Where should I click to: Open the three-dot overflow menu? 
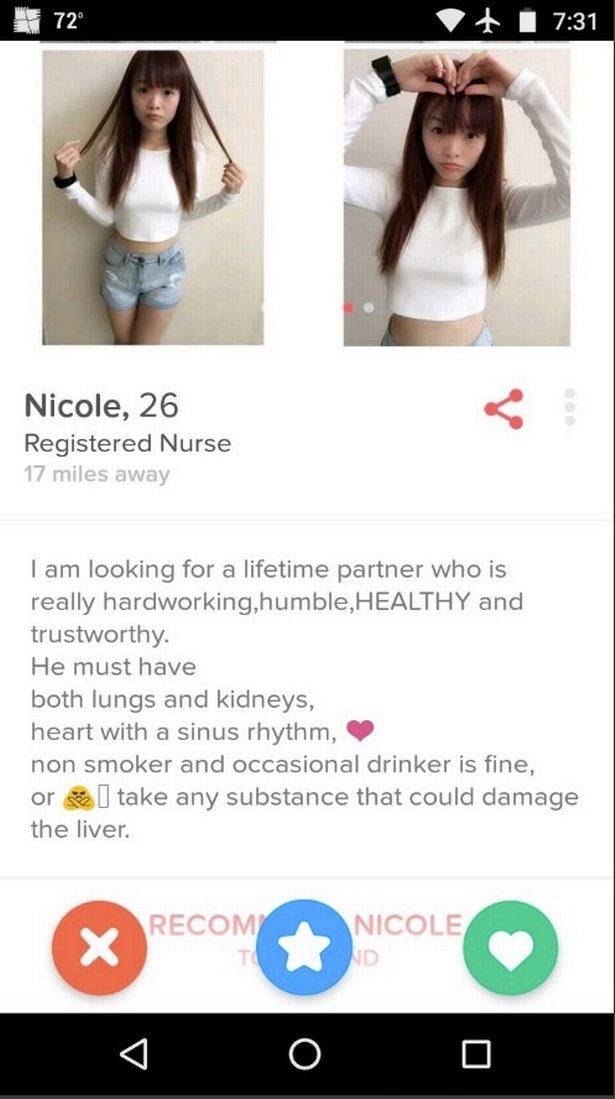[x=570, y=408]
